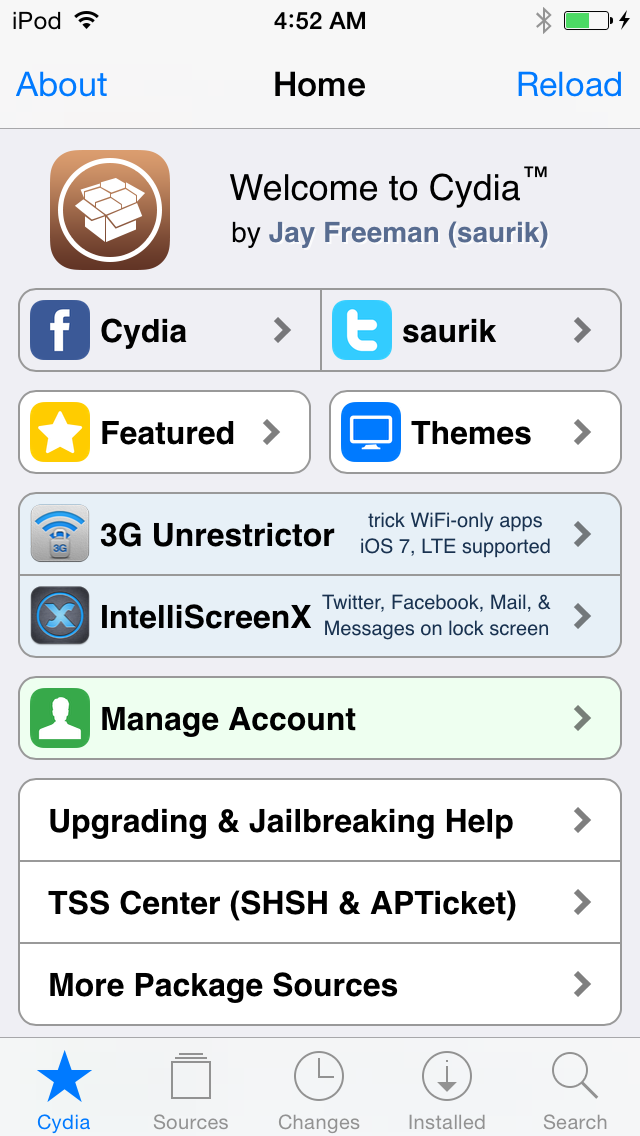Select the Search tab

(x=575, y=1092)
